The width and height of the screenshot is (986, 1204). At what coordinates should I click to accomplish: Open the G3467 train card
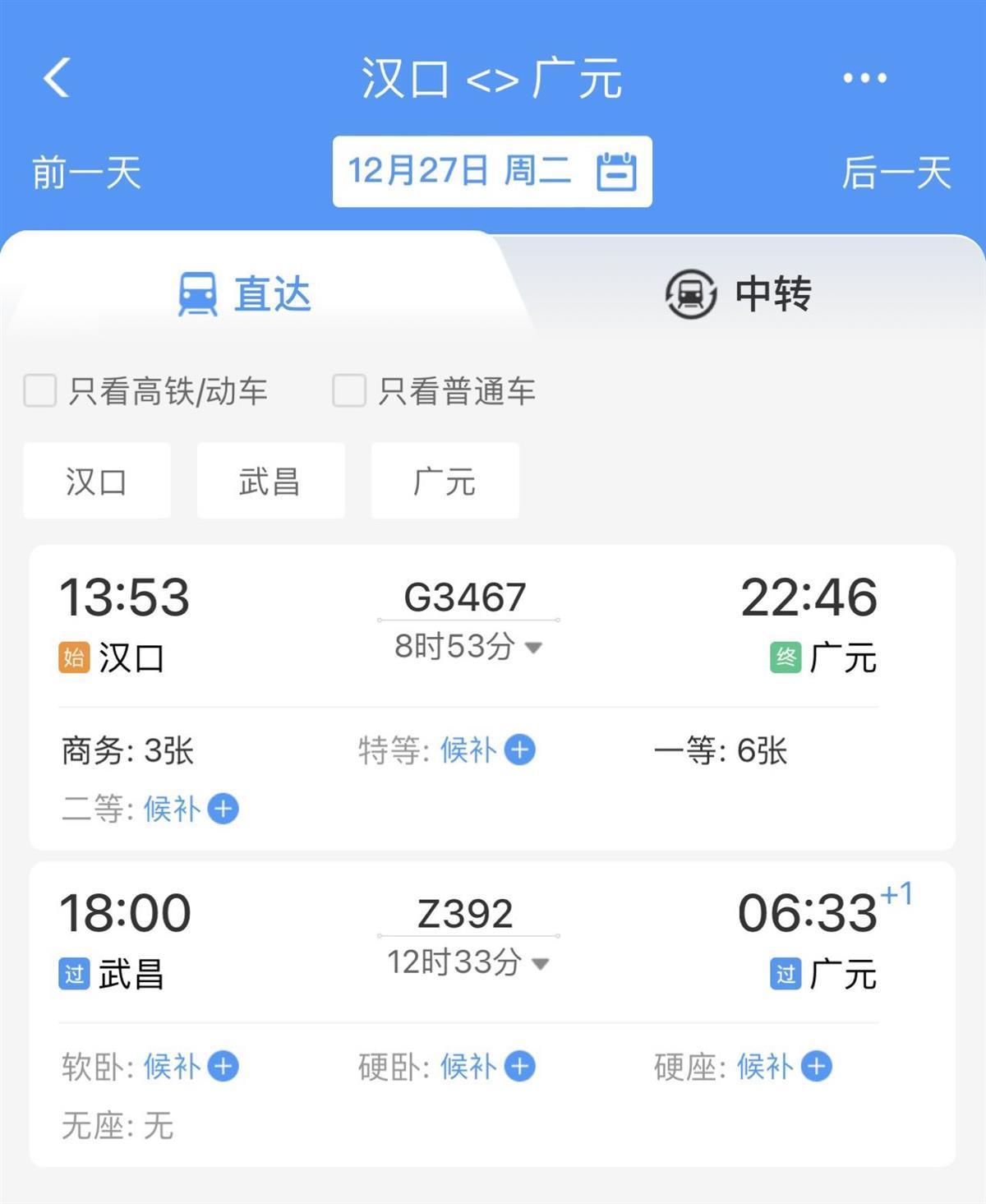[x=465, y=597]
